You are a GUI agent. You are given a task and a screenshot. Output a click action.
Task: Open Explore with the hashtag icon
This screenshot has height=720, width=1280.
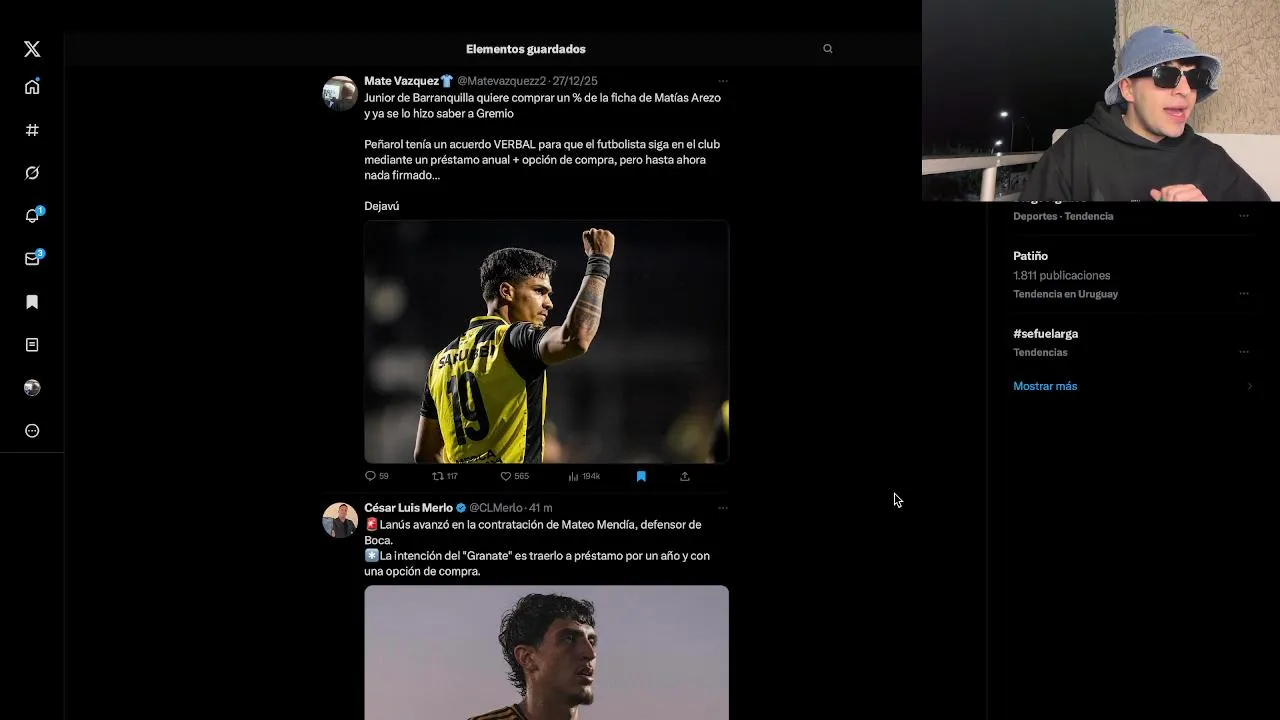pos(32,130)
